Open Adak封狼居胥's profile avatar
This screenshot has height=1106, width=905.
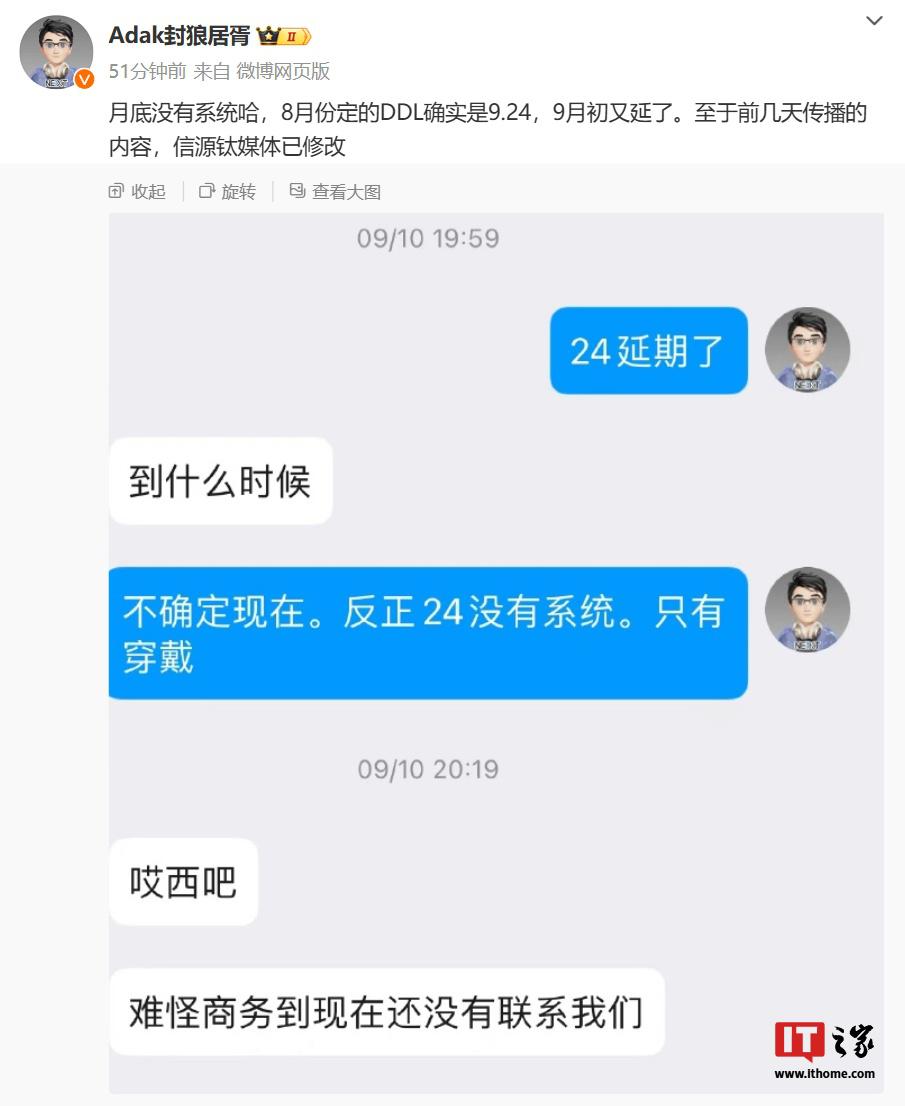point(56,52)
